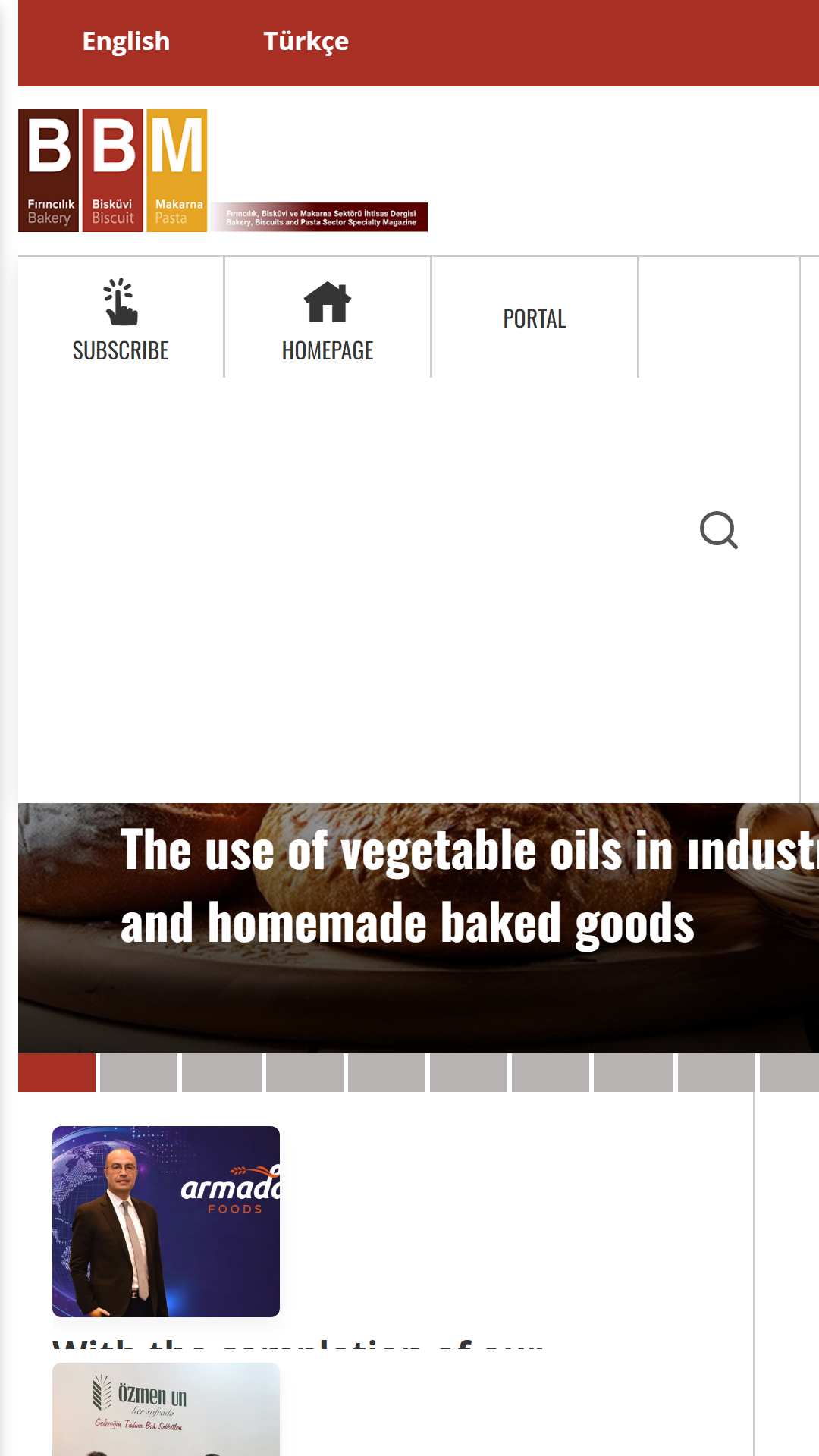
Task: Tap the BBM magazine logo
Action: point(223,171)
